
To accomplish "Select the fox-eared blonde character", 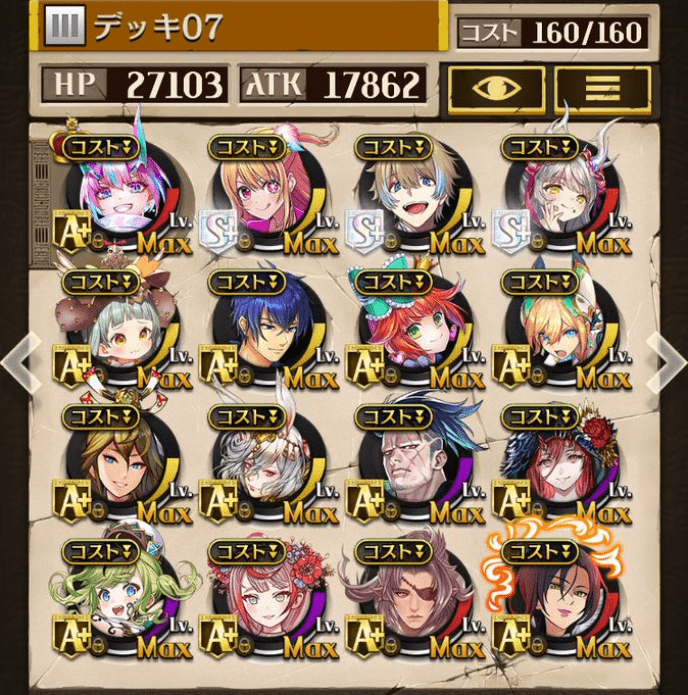I will [555, 330].
